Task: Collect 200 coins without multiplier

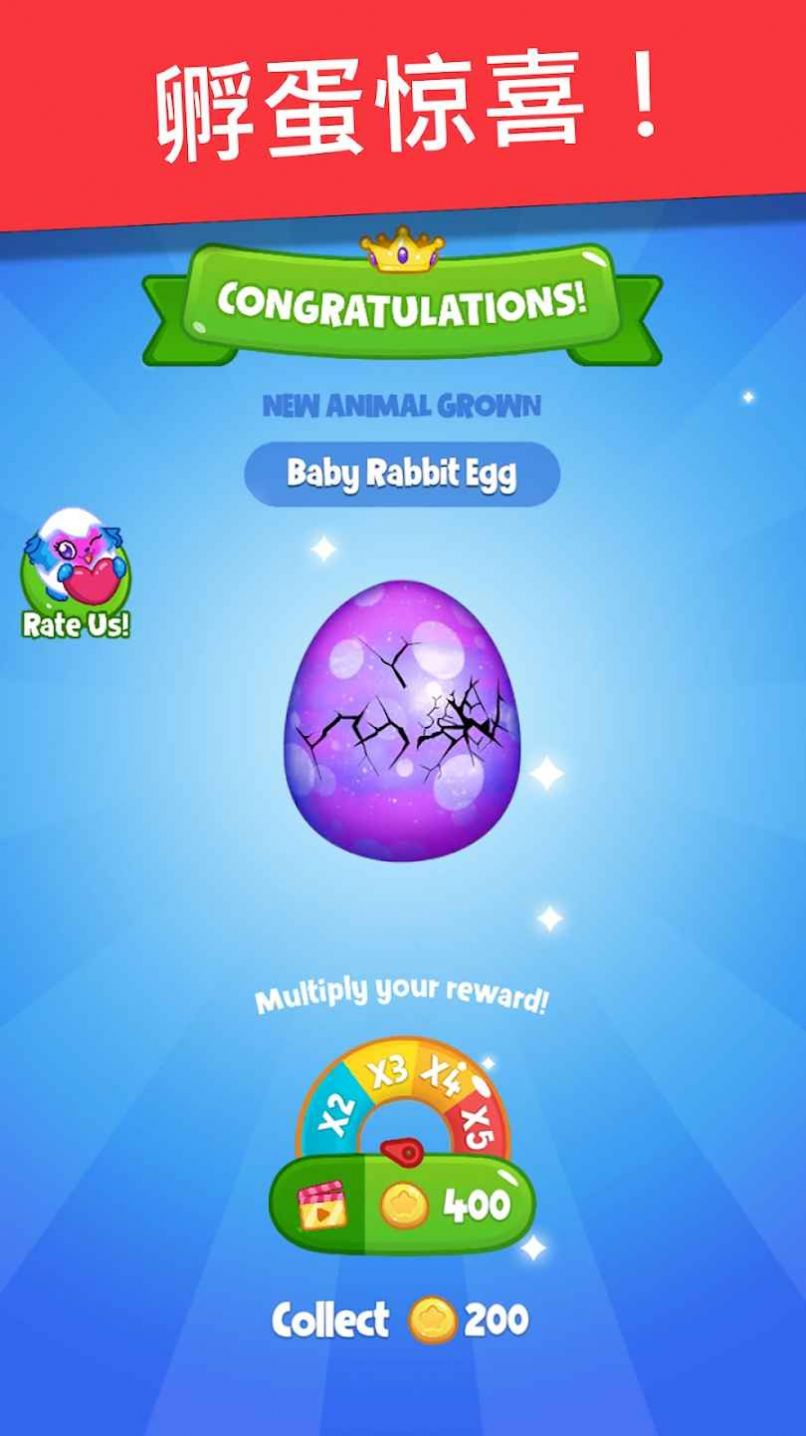Action: tap(400, 1321)
